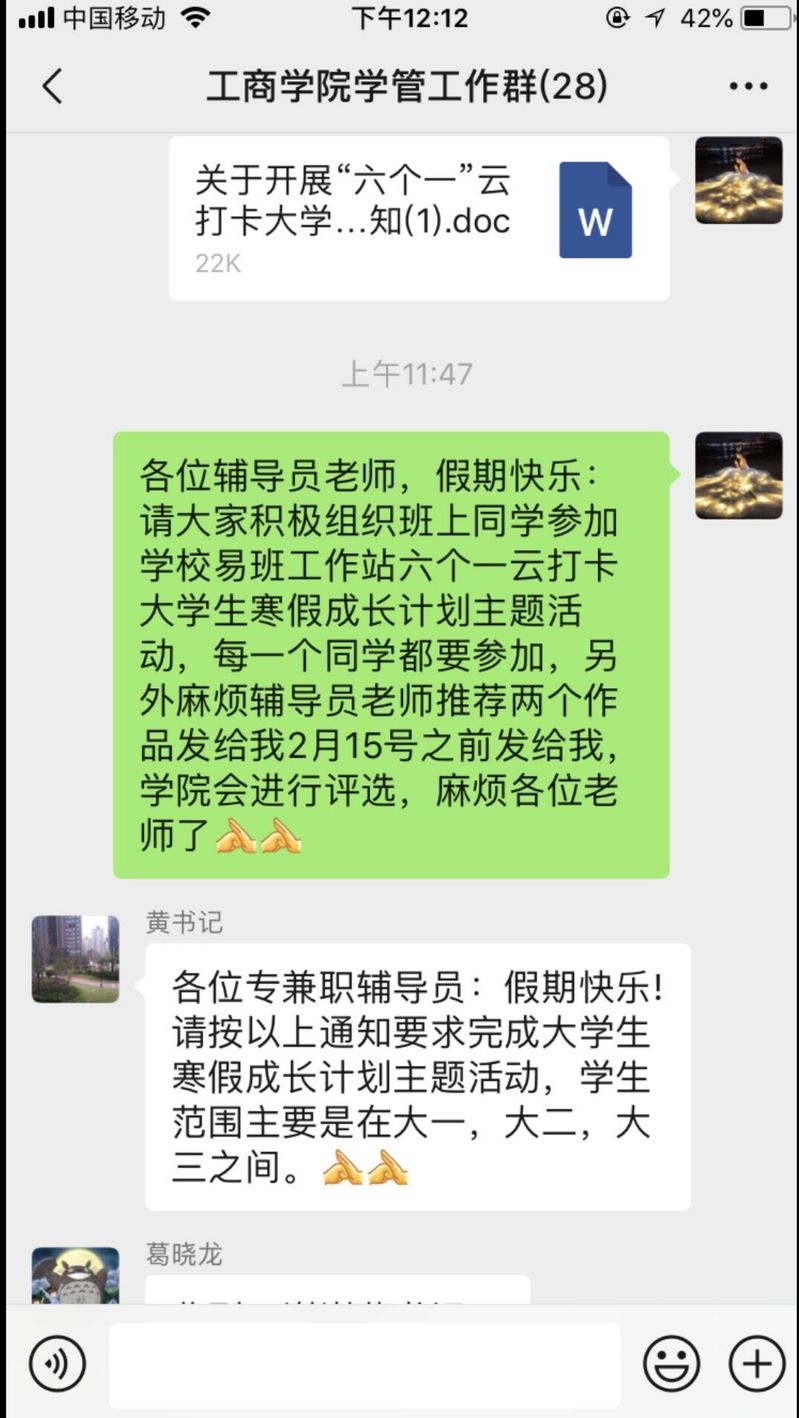
Task: Open the emoji sticker panel
Action: [671, 1363]
